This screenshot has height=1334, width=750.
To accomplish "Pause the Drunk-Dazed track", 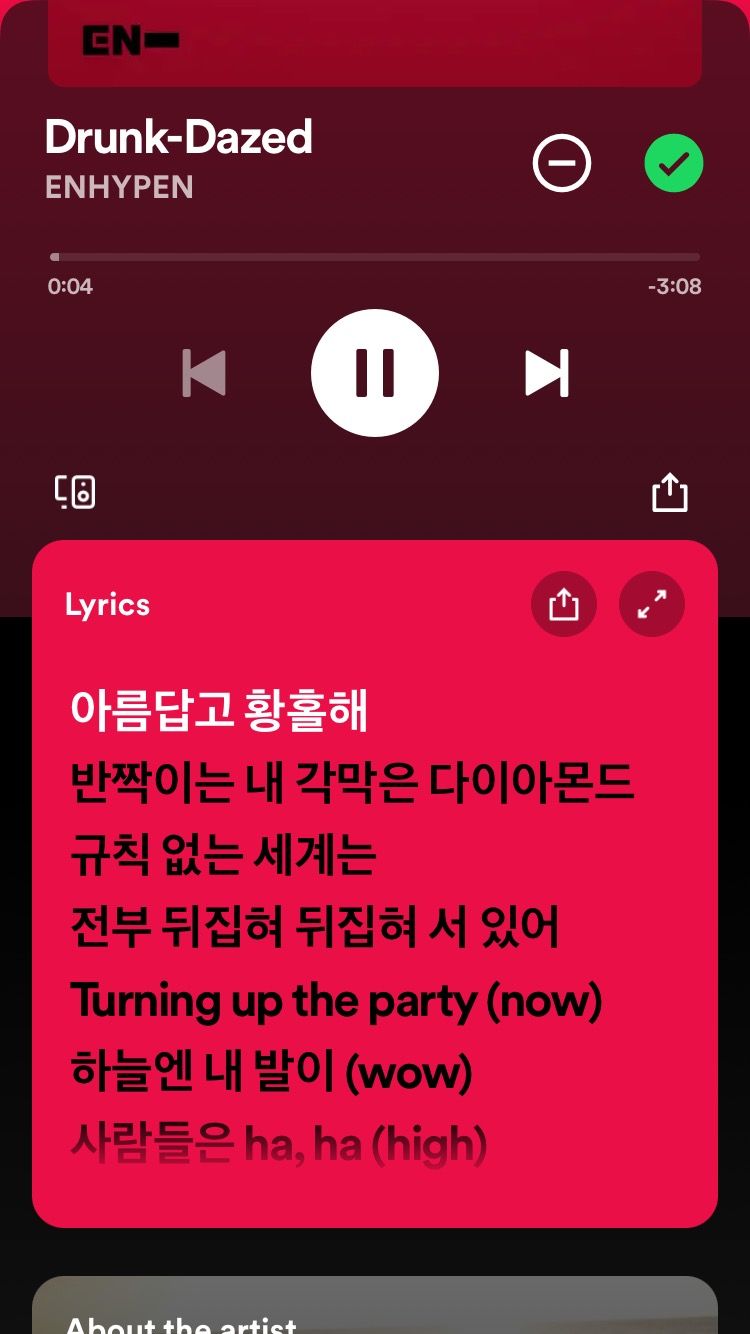I will click(x=375, y=373).
